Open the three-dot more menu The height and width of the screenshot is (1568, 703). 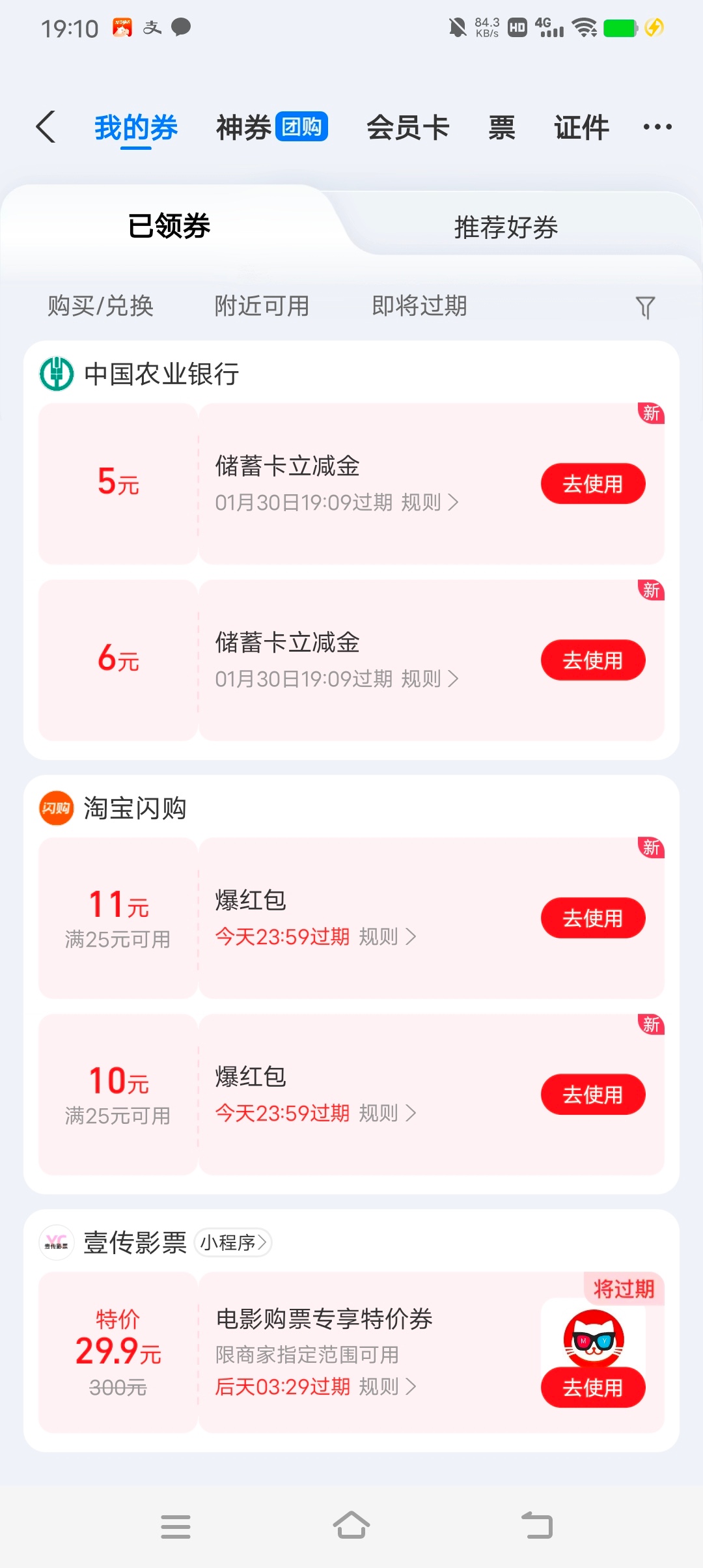pyautogui.click(x=657, y=127)
